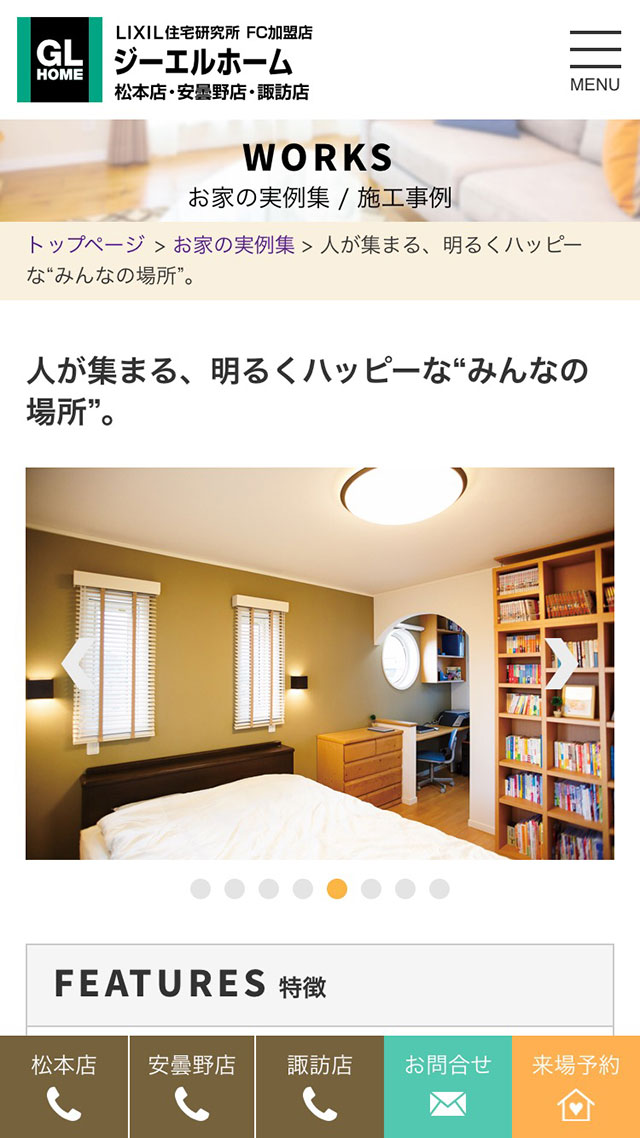
Task: Go to トップページ breadcrumb link
Action: [85, 245]
